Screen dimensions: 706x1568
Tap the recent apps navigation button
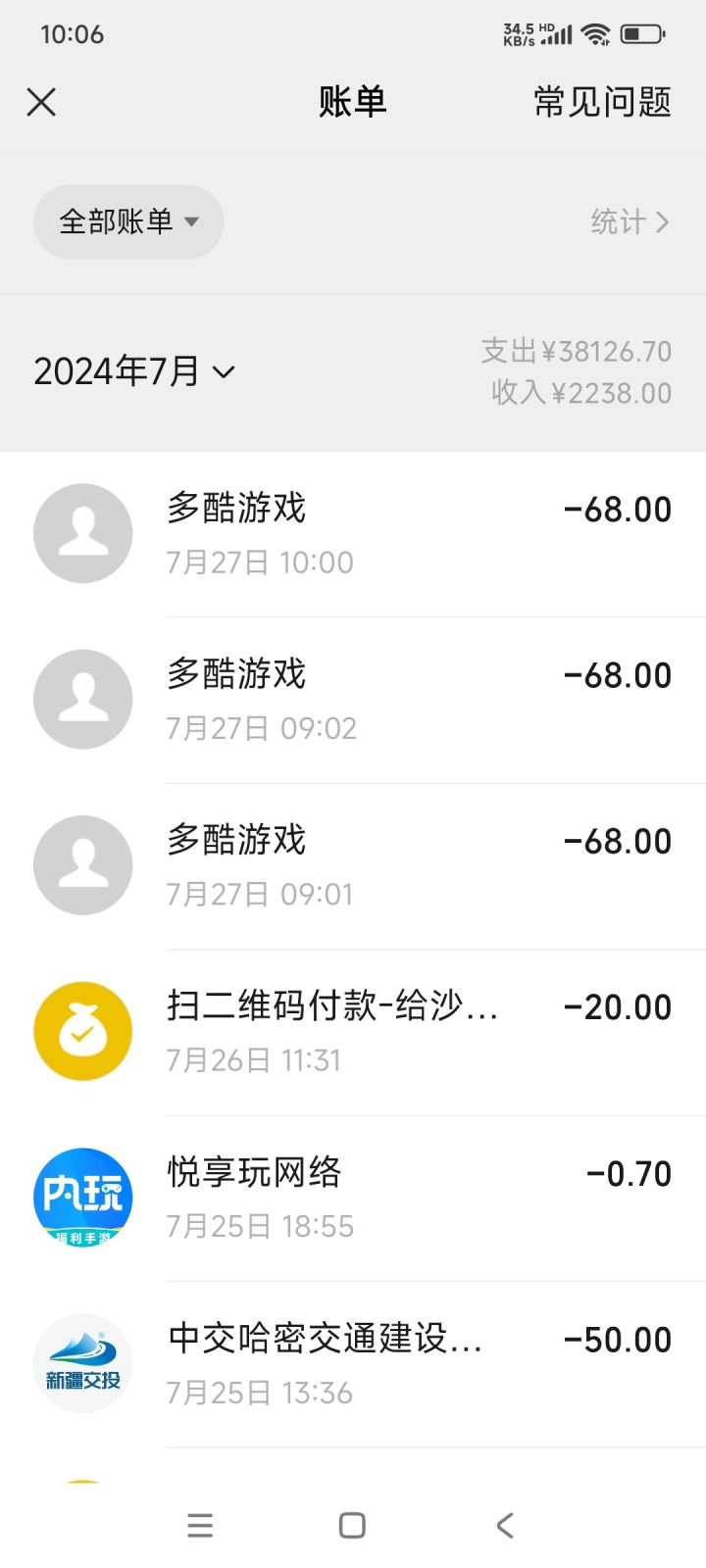[x=200, y=1525]
